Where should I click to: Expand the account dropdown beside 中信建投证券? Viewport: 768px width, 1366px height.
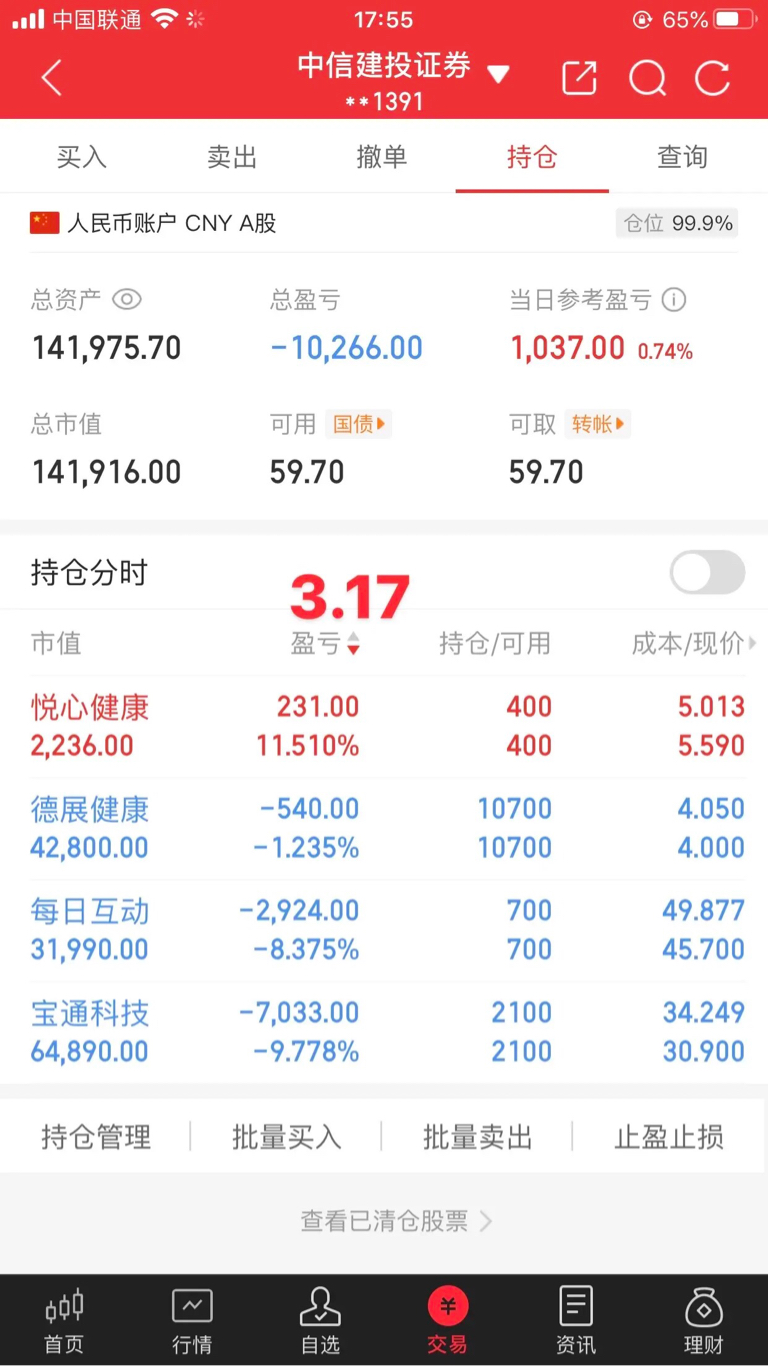(x=498, y=73)
